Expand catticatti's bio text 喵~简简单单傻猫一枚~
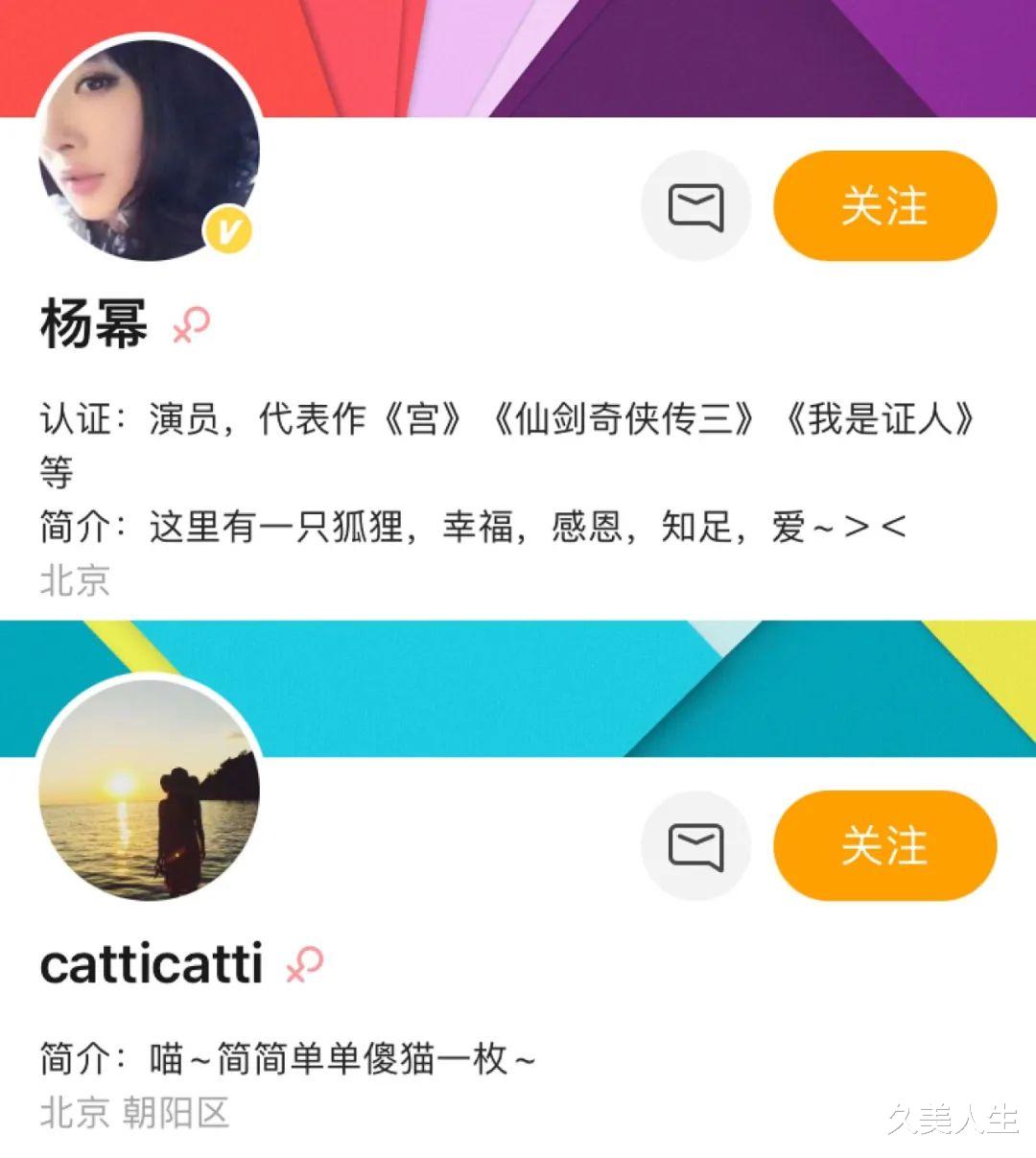This screenshot has width=1036, height=1158. (288, 1059)
